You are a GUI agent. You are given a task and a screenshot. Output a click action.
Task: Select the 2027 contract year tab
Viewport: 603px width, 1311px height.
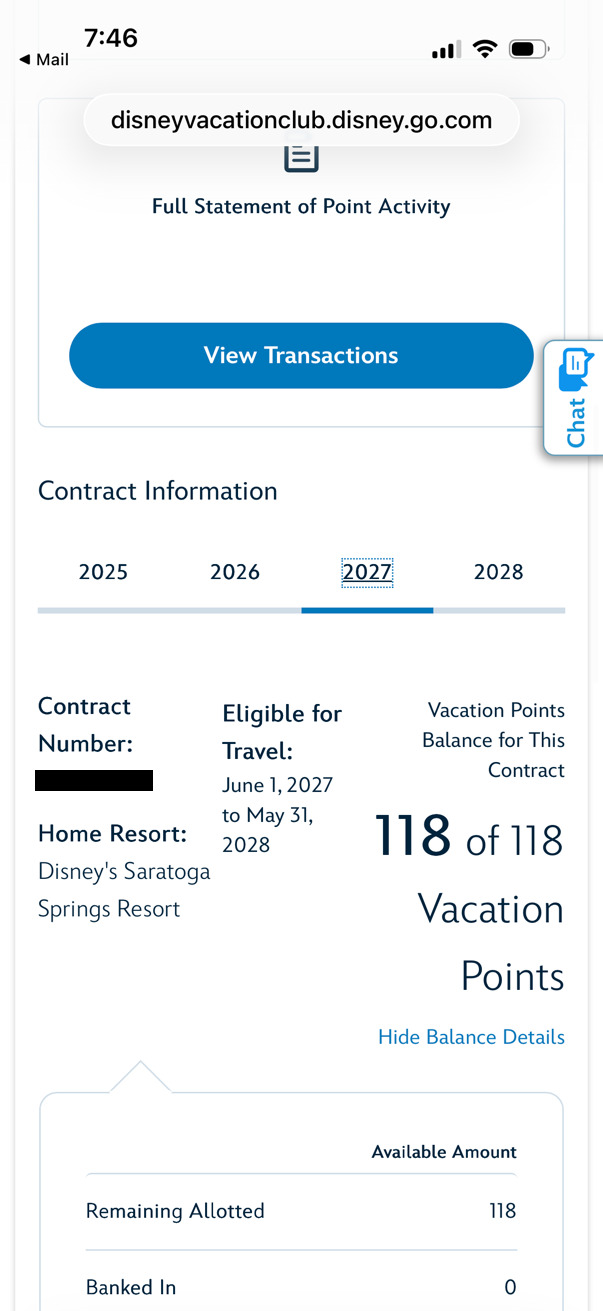click(x=367, y=572)
